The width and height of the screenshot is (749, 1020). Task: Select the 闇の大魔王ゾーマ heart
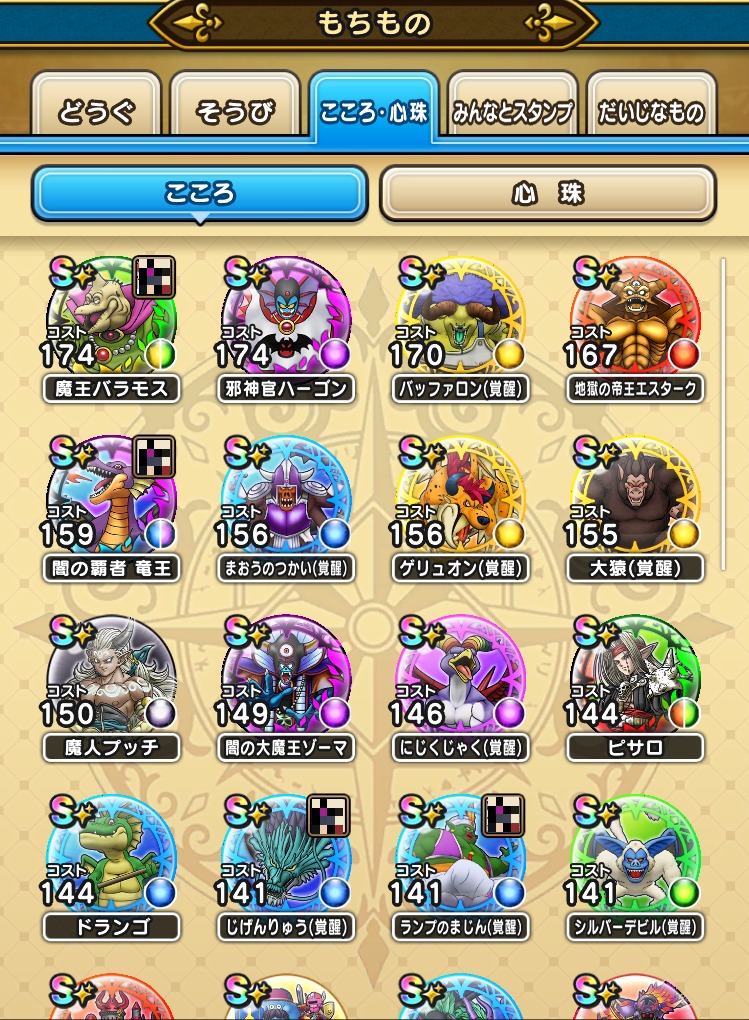[x=286, y=680]
